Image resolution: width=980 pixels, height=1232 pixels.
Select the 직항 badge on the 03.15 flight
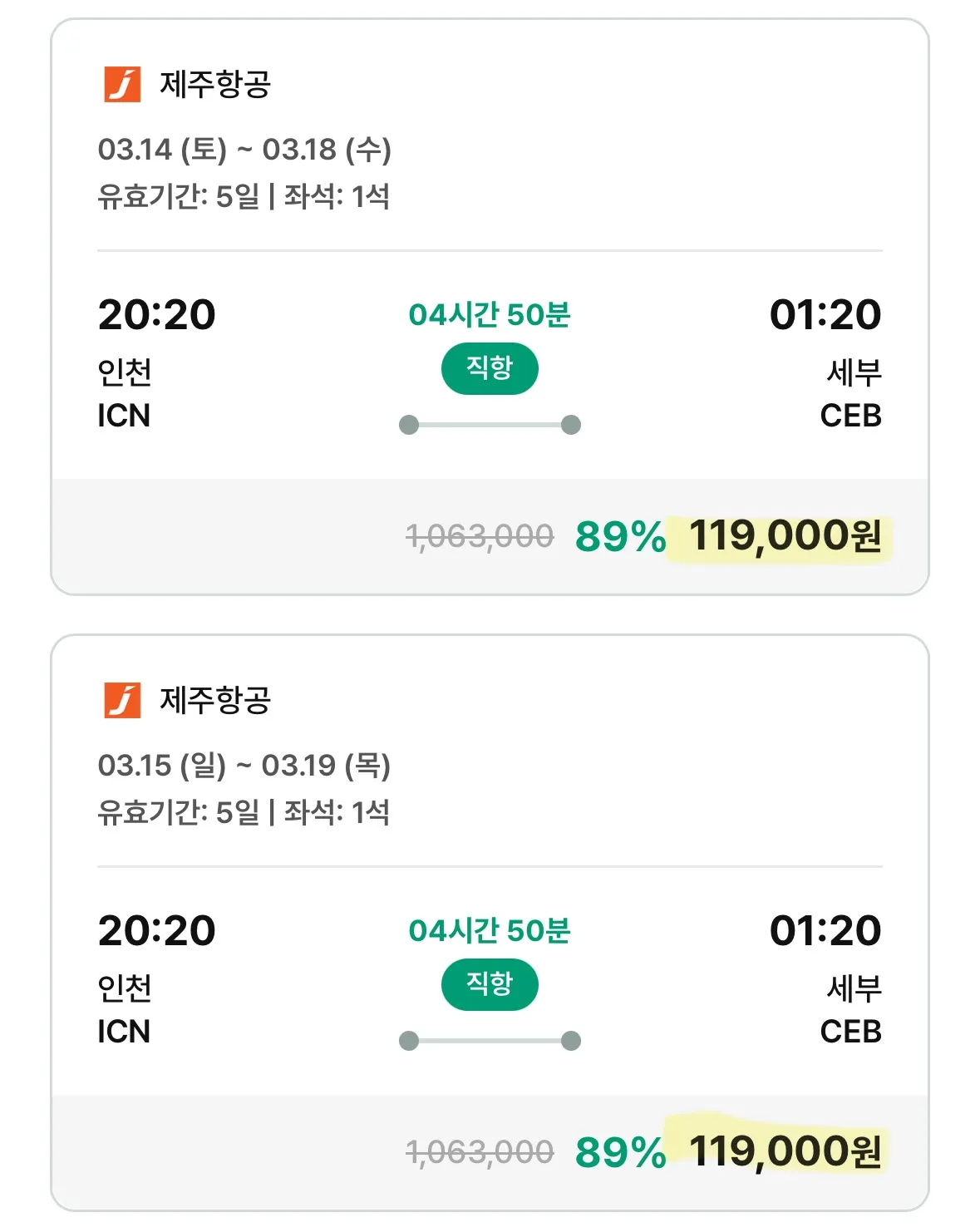coord(490,985)
